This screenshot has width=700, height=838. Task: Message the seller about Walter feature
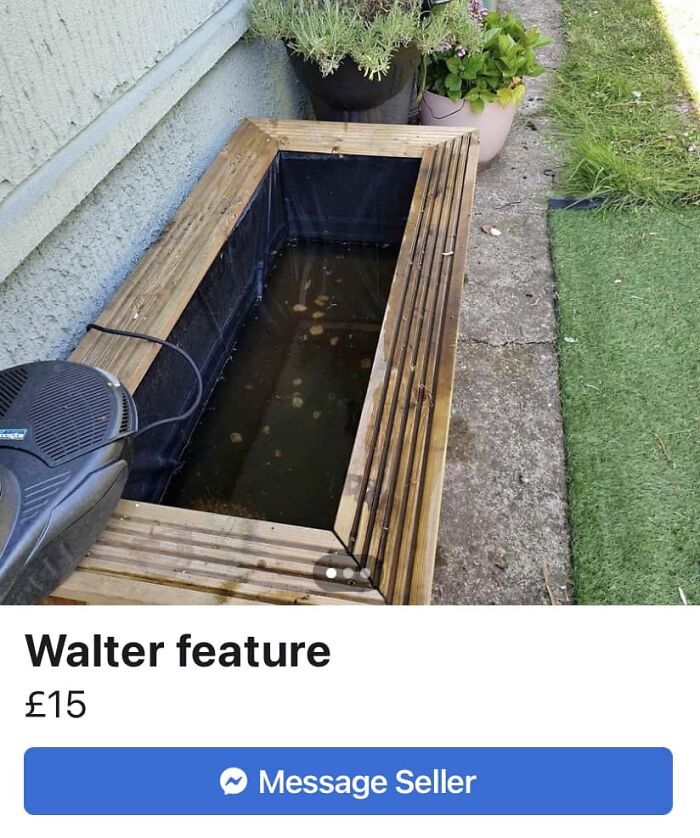[348, 781]
